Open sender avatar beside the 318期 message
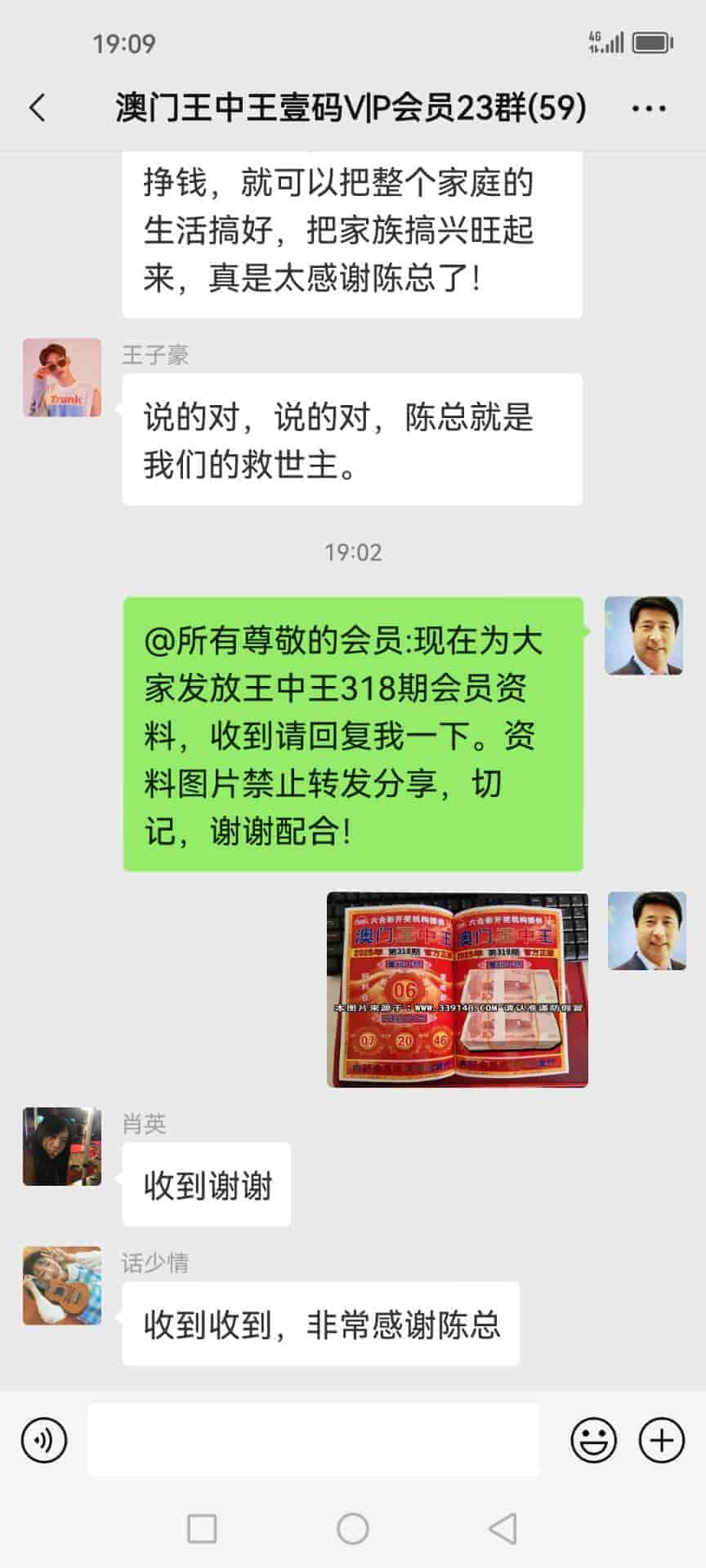The width and height of the screenshot is (706, 1568). [643, 635]
